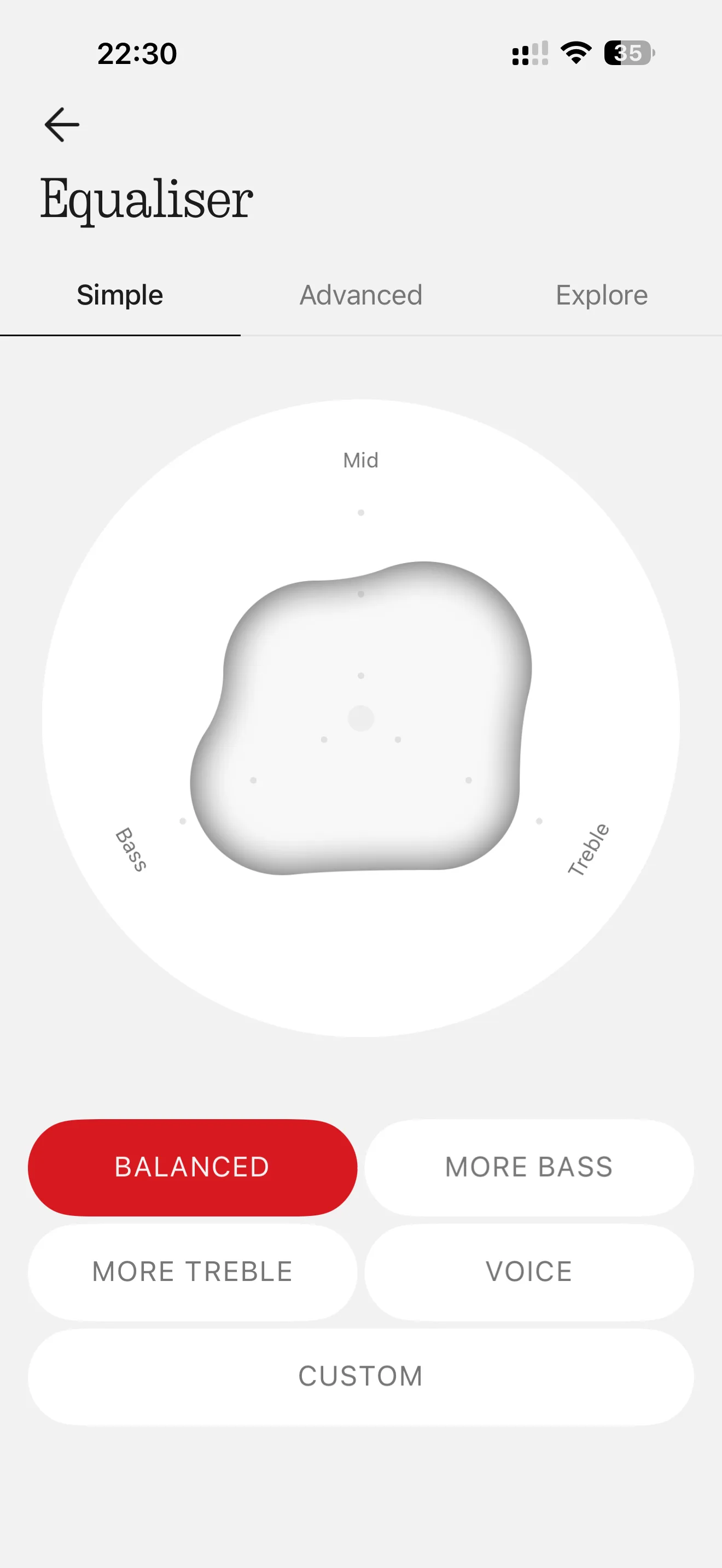Switch to the Advanced tab
This screenshot has height=1568, width=722.
[360, 295]
